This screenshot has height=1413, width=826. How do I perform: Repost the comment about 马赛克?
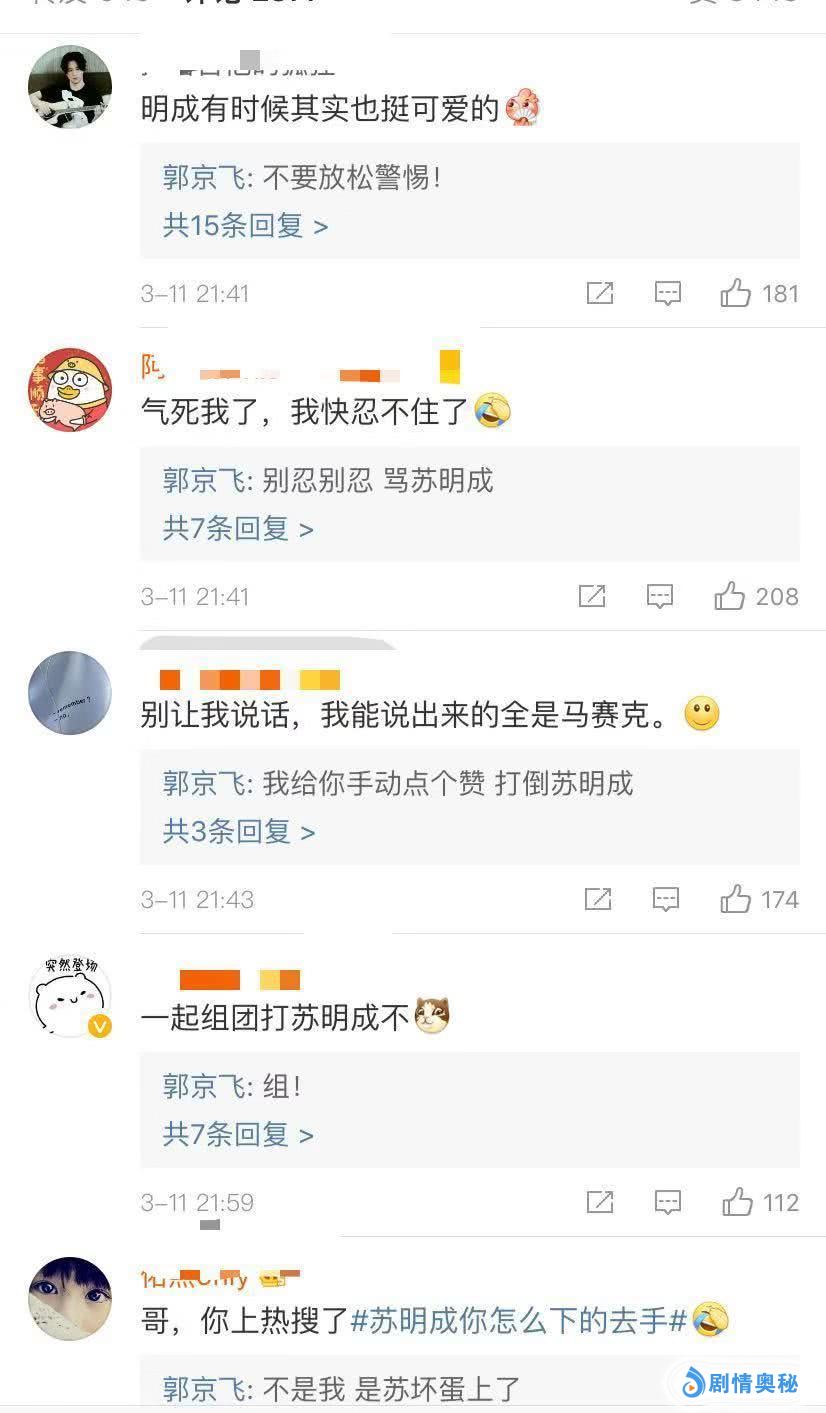click(x=598, y=899)
